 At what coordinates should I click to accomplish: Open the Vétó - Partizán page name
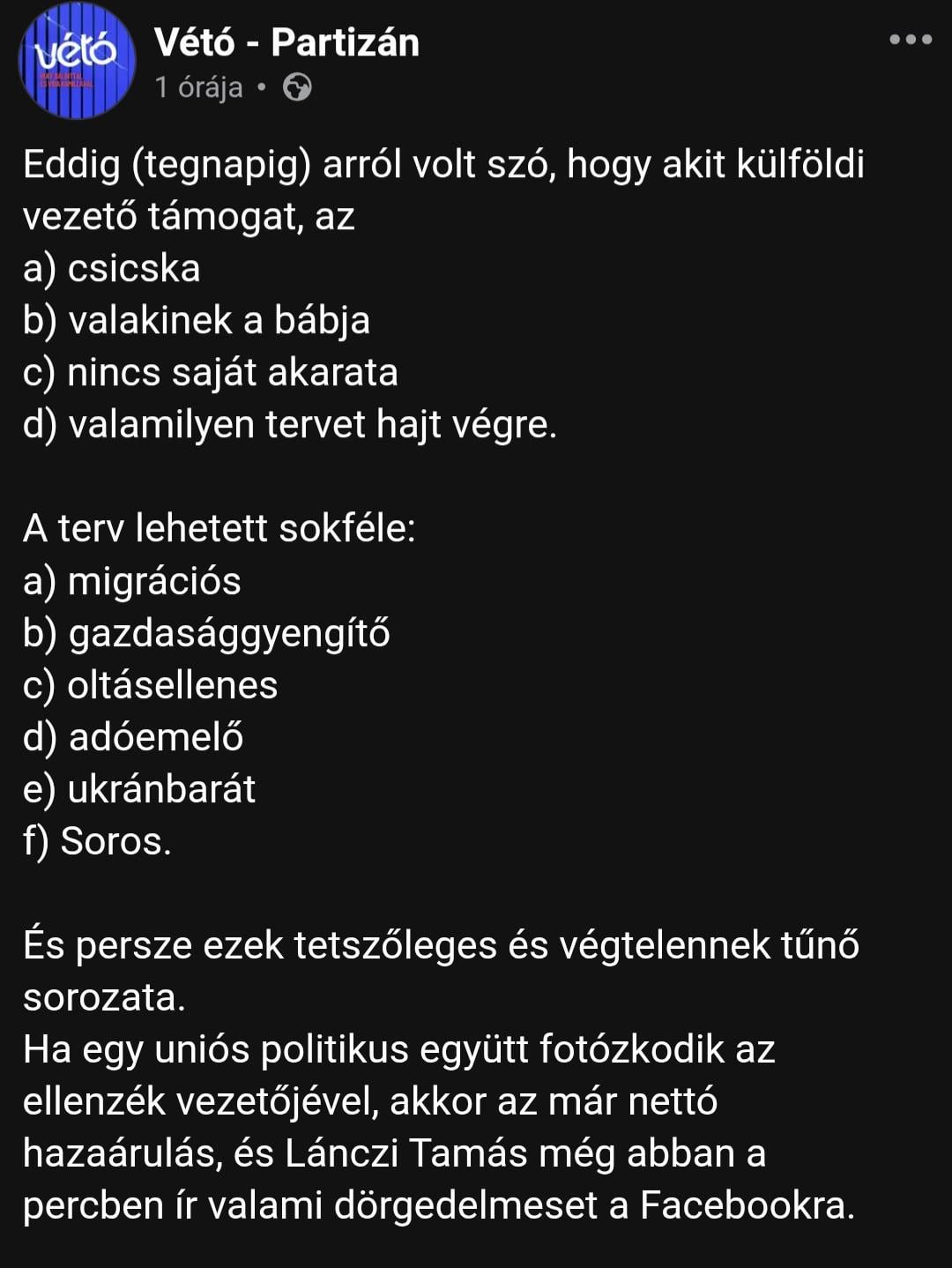[286, 42]
